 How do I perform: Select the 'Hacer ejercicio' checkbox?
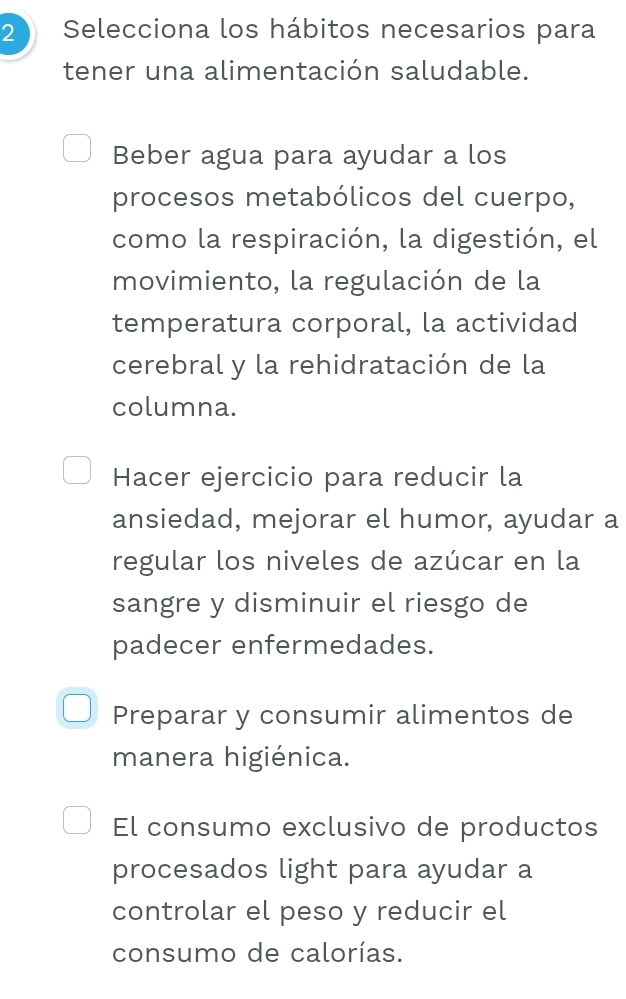click(77, 472)
